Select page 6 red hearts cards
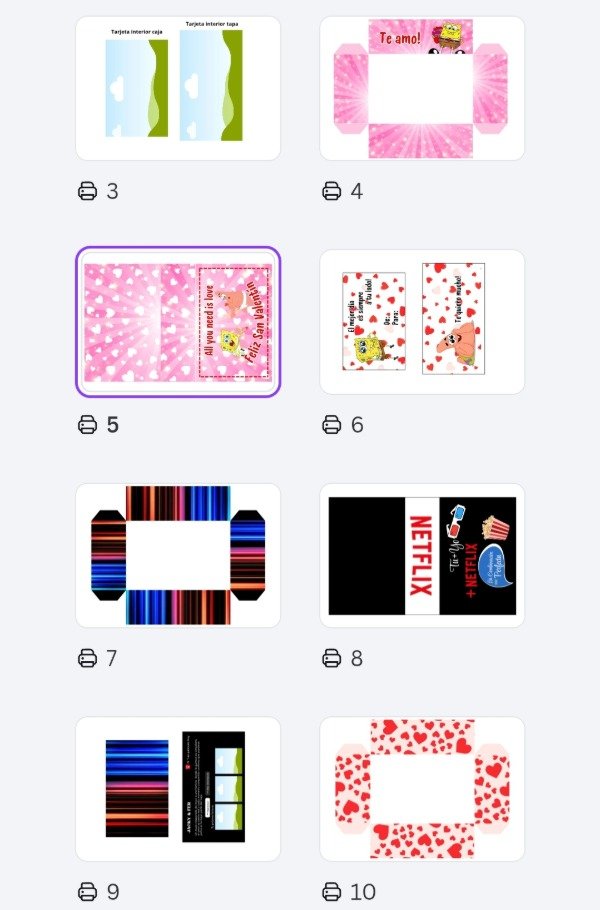 (422, 322)
